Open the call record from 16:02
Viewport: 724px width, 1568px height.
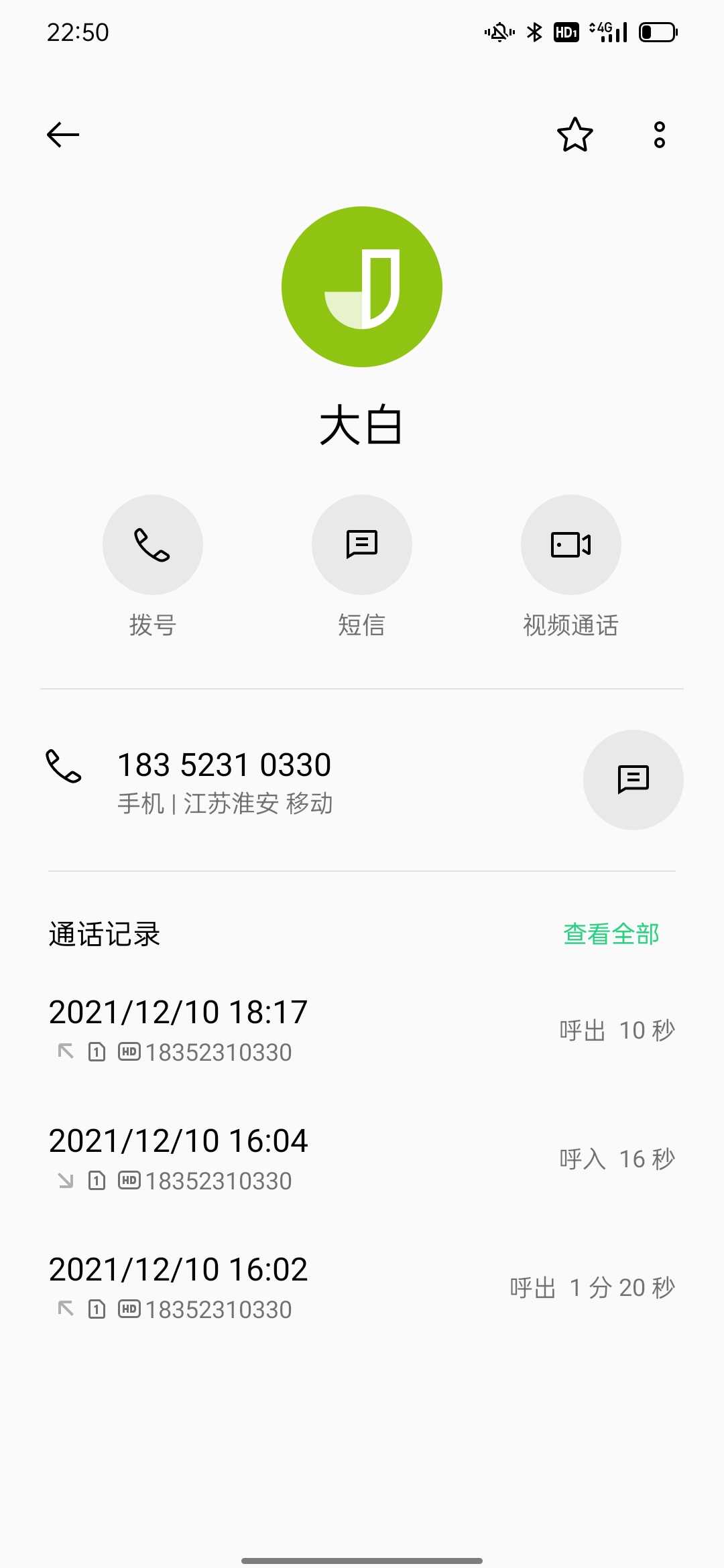[362, 1288]
